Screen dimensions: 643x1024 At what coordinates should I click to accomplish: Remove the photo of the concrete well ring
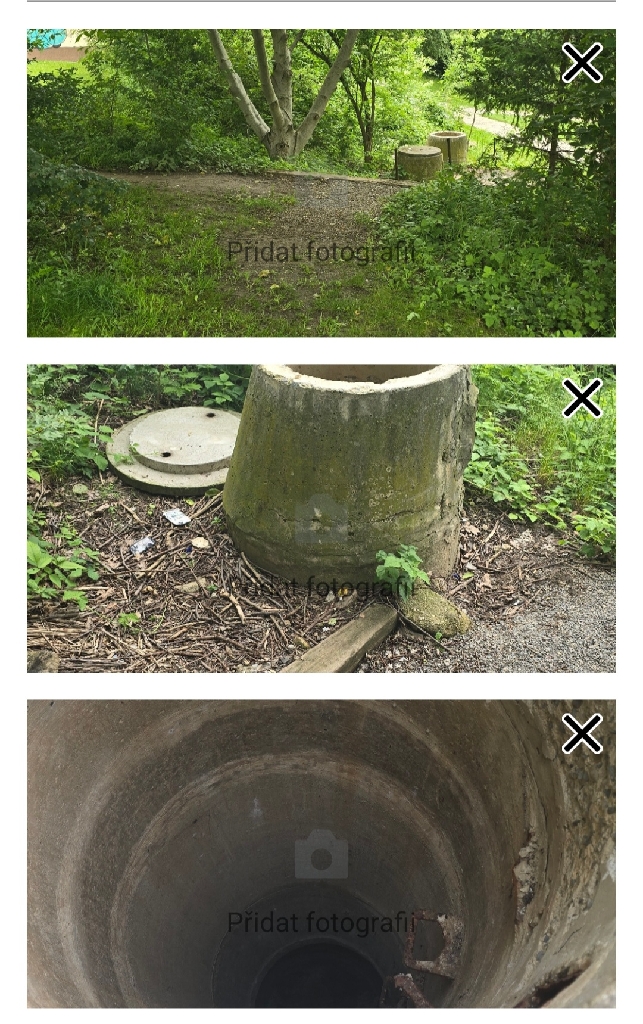(x=581, y=398)
